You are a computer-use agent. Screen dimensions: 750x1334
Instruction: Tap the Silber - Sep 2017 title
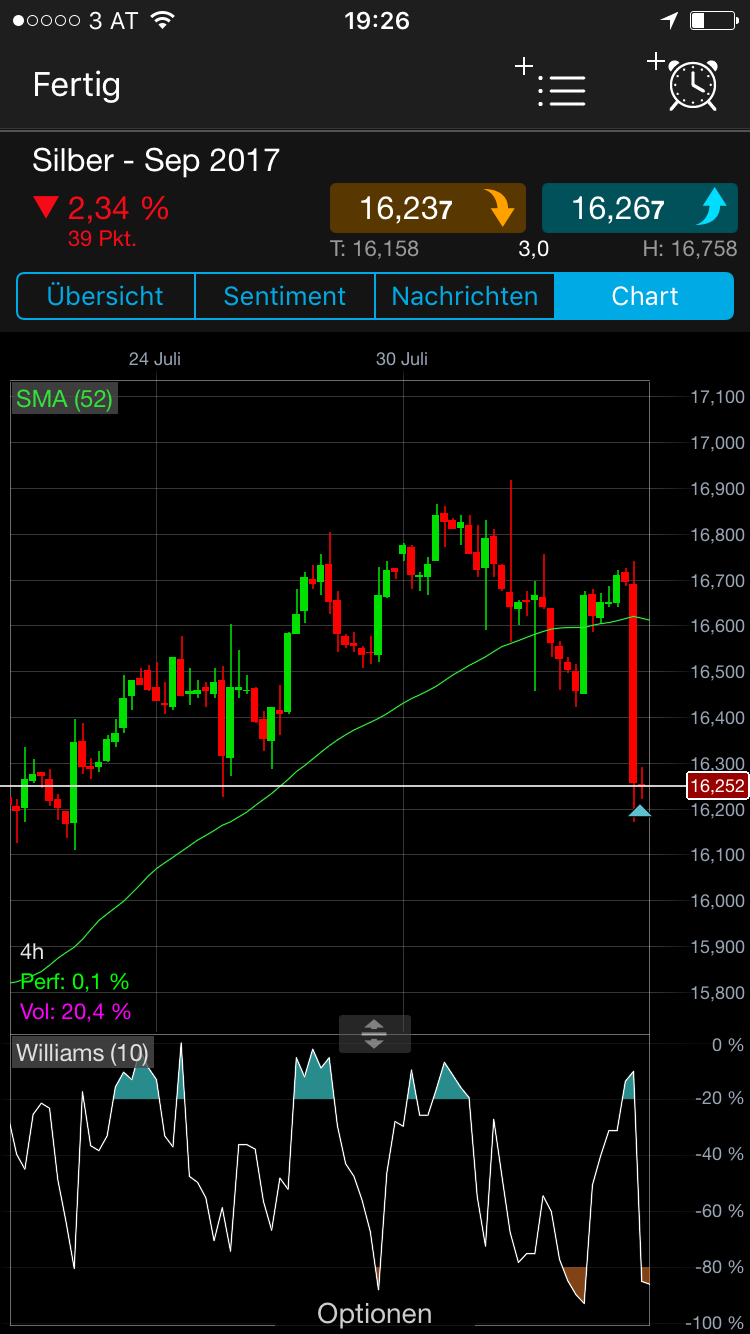(156, 160)
